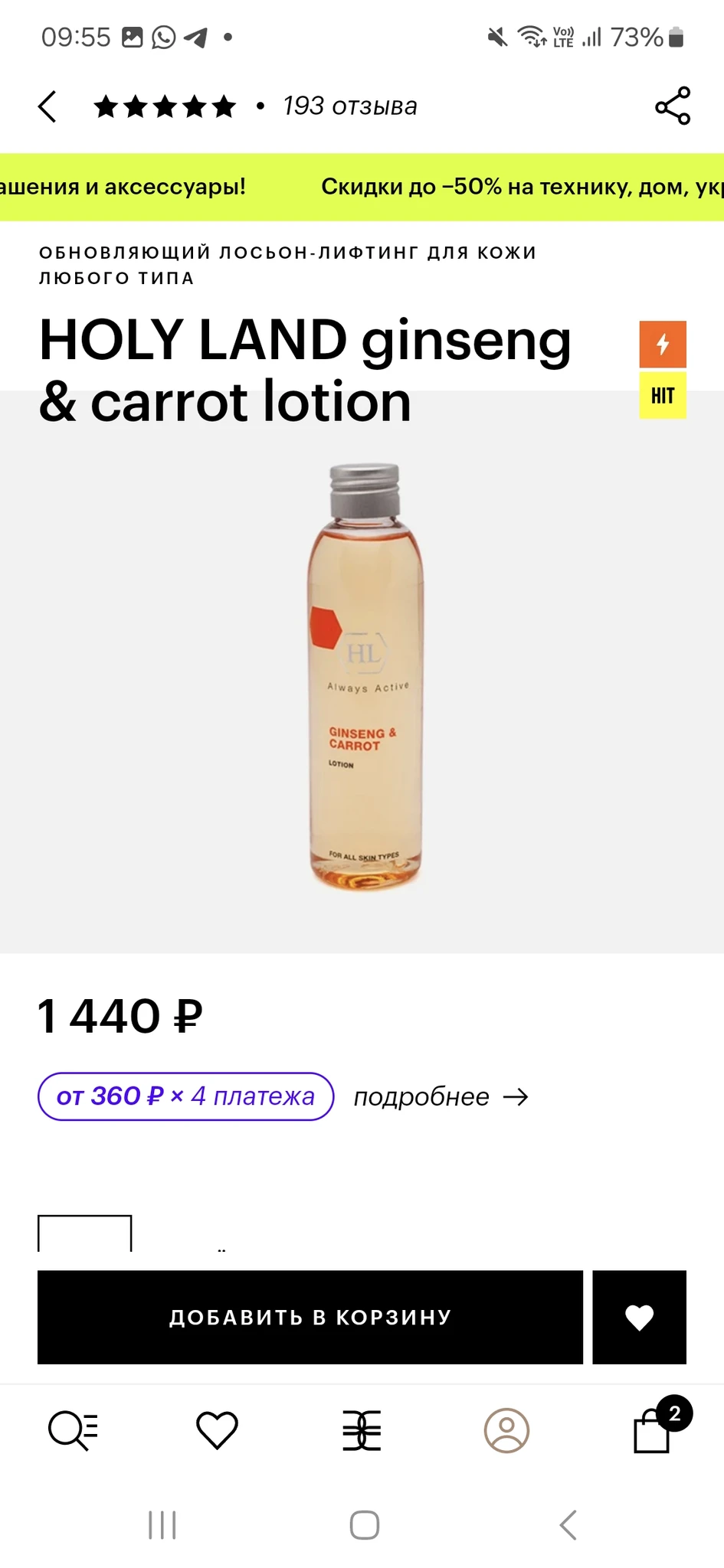Open system recent apps
This screenshot has width=724, height=1568.
[162, 1524]
